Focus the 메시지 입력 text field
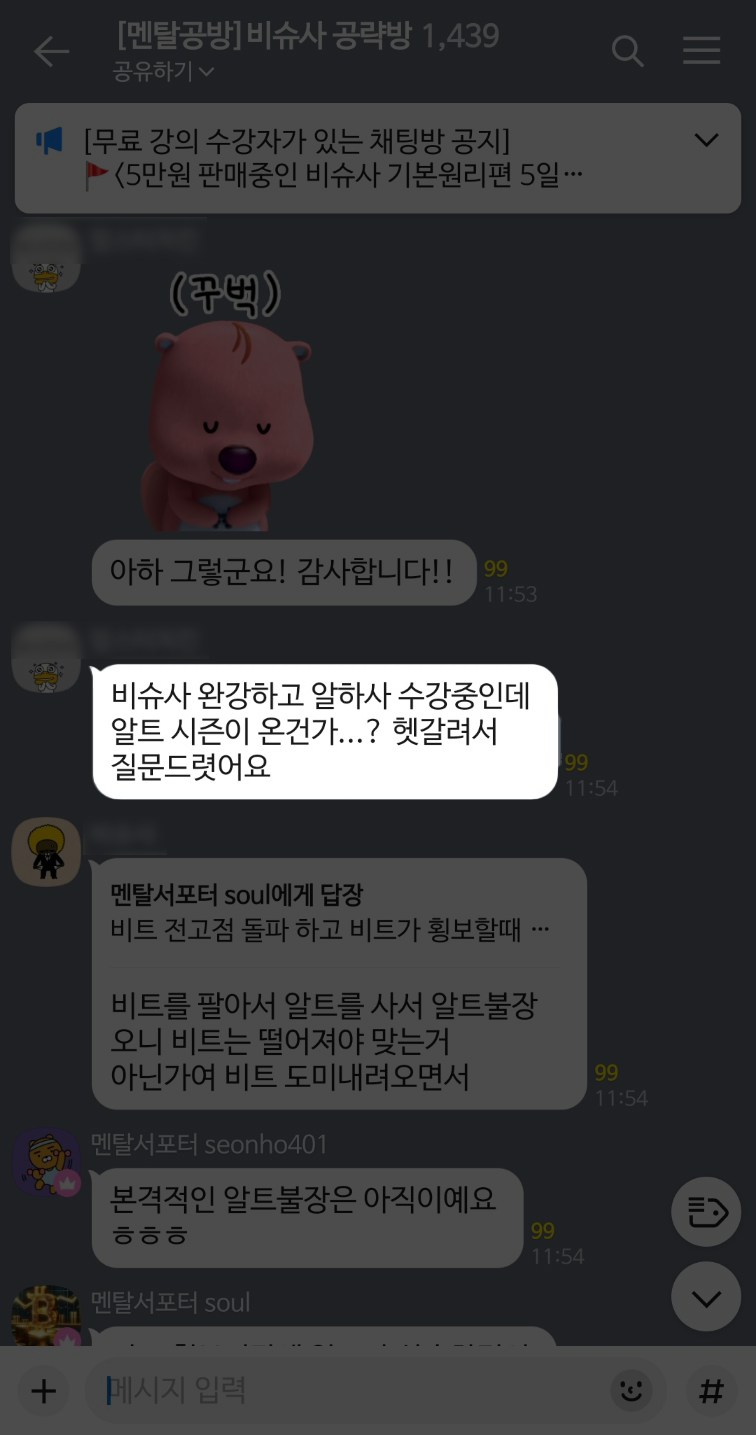 coord(350,1390)
